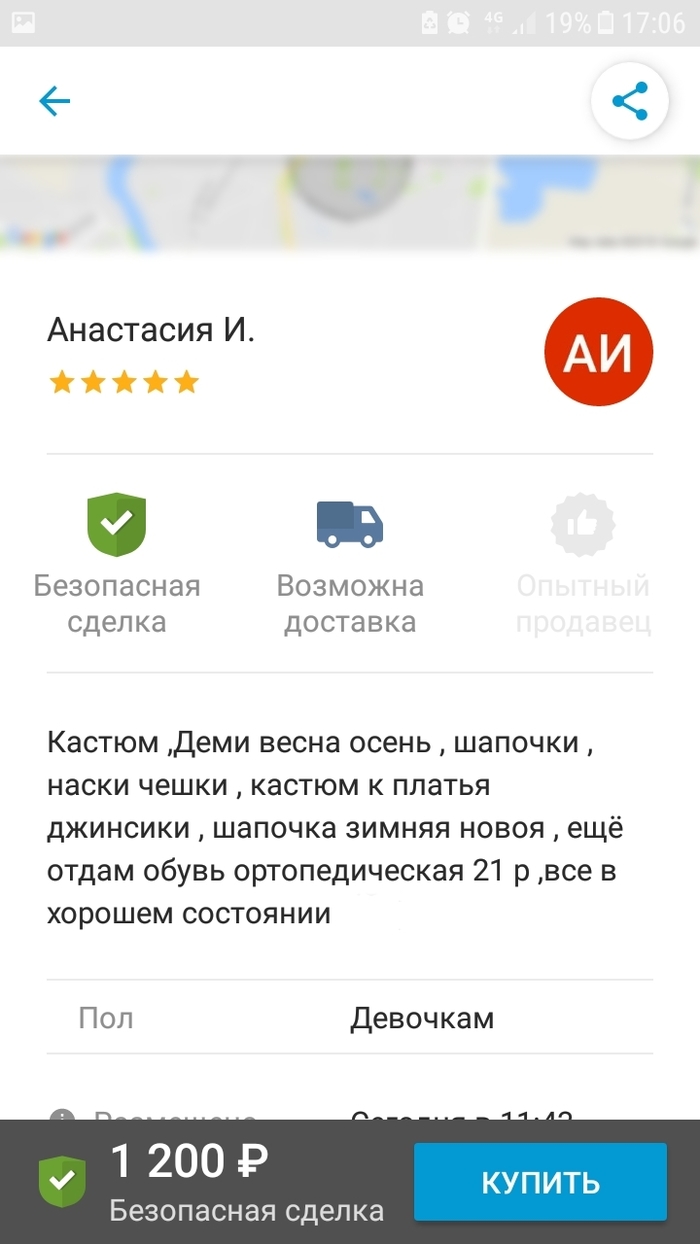Open Безопасная сделка info badge
This screenshot has width=700, height=1244.
pyautogui.click(x=117, y=564)
